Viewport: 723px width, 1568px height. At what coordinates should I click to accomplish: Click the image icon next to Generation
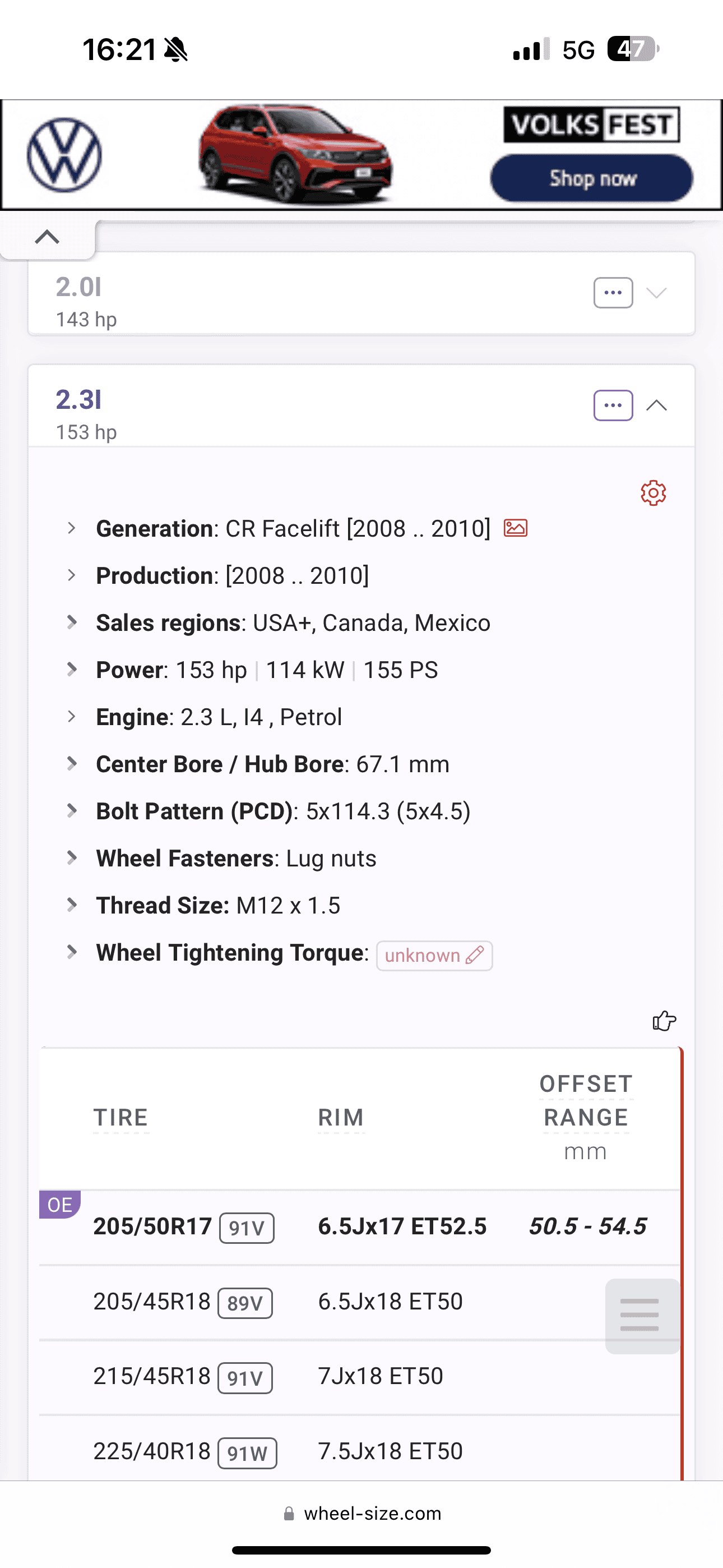tap(516, 528)
